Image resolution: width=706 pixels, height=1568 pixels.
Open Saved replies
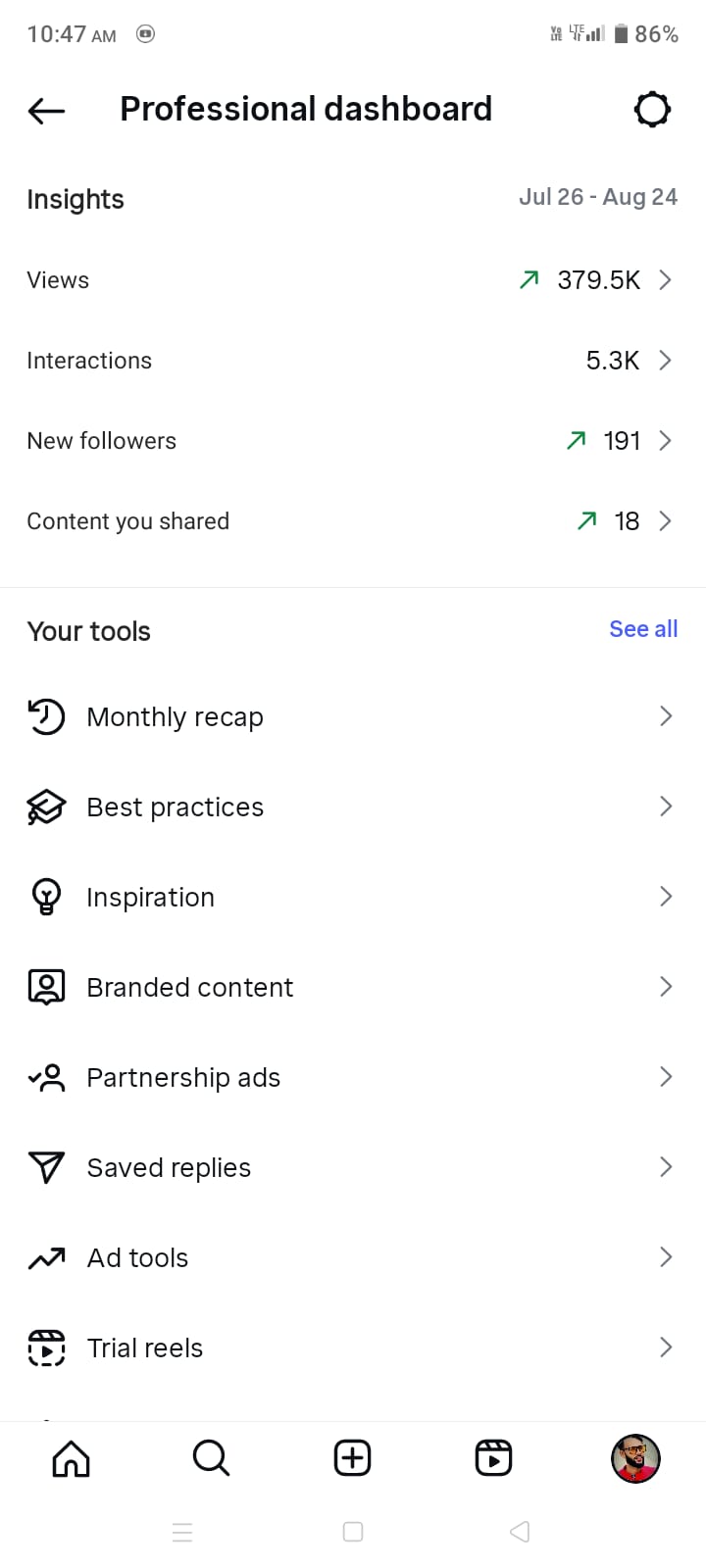353,1168
